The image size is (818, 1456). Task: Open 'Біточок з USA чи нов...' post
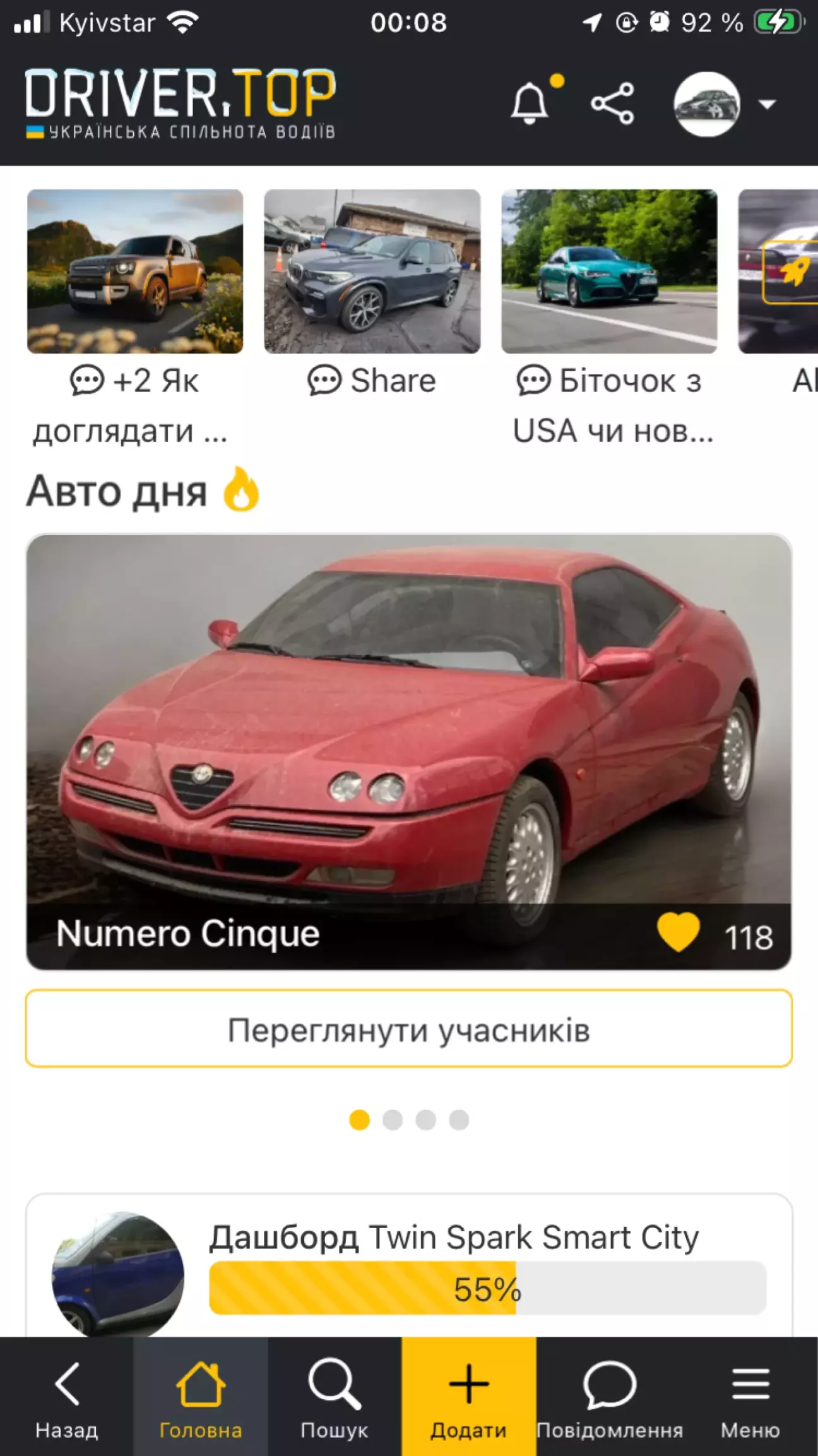pyautogui.click(x=609, y=272)
